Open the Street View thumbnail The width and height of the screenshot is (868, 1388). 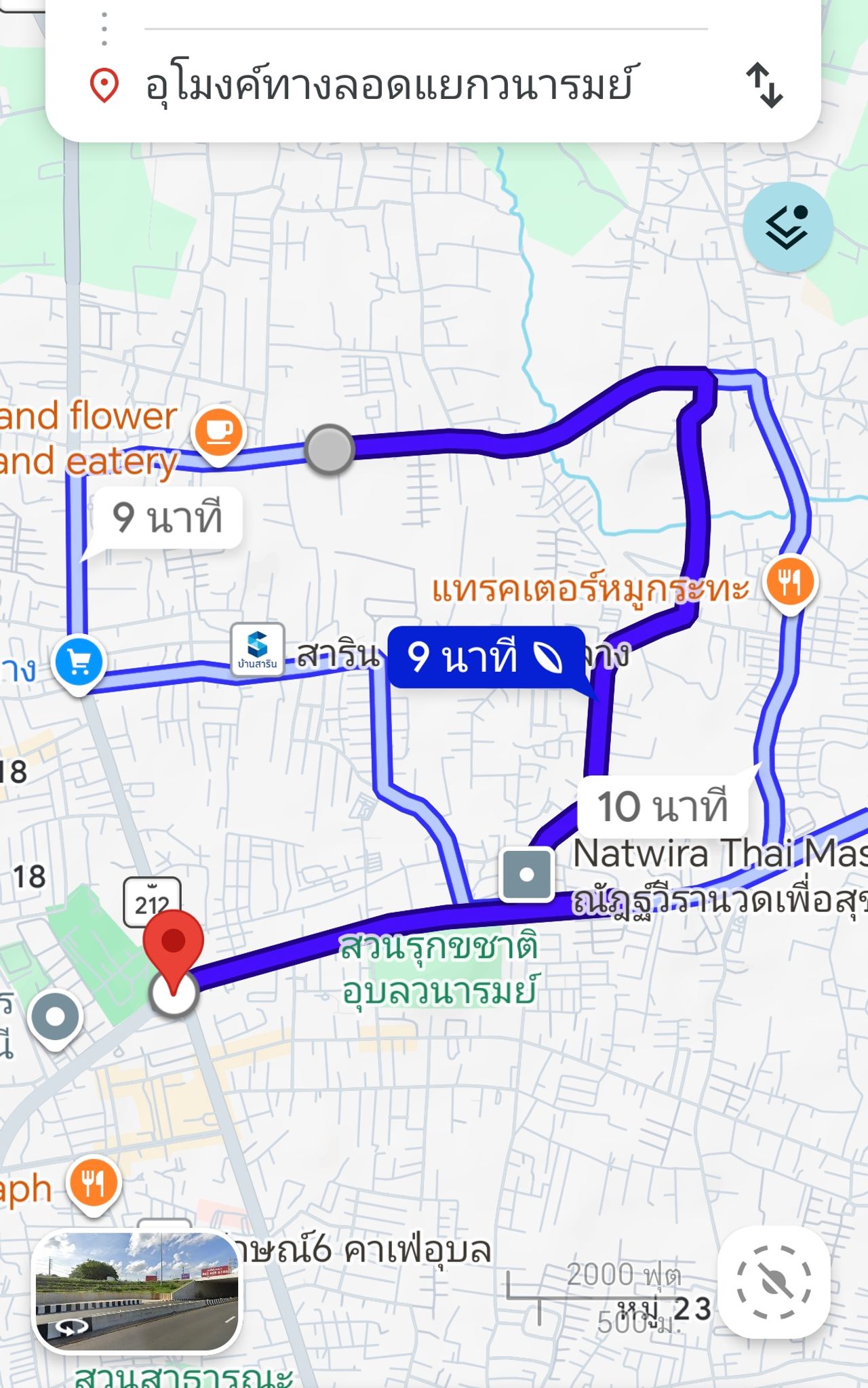tap(137, 1290)
